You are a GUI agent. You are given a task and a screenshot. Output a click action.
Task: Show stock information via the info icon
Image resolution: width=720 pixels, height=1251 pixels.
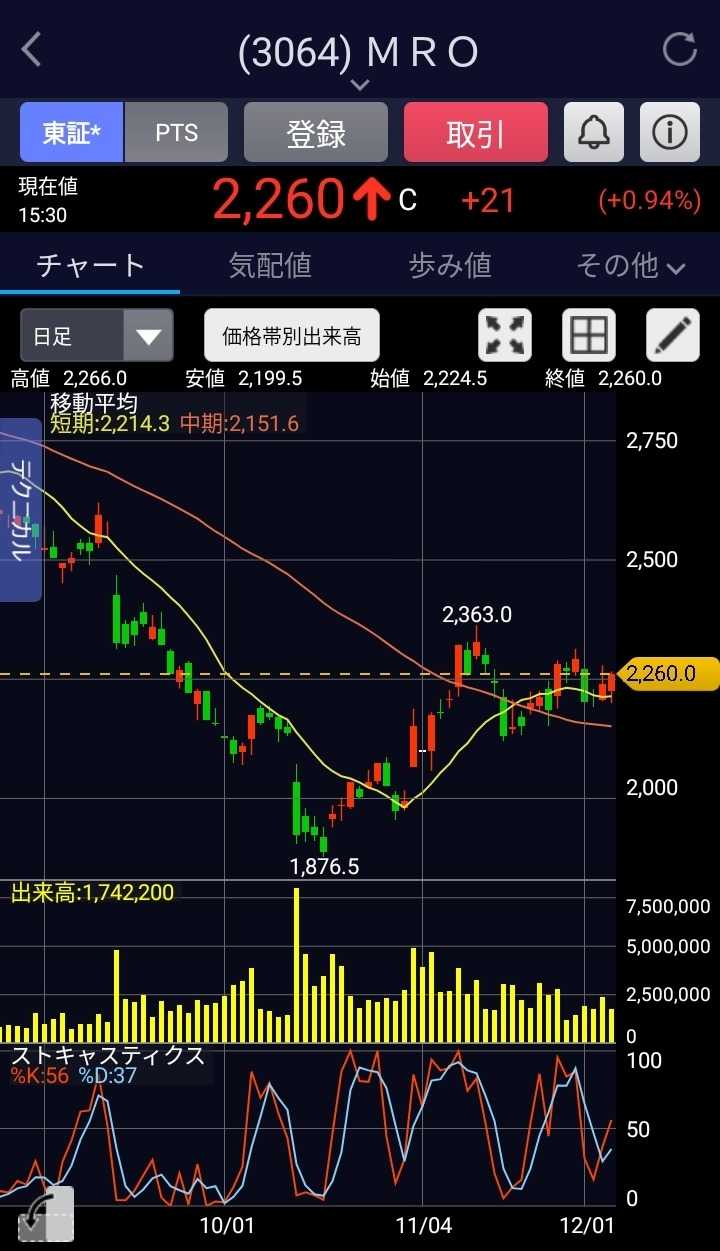(669, 132)
